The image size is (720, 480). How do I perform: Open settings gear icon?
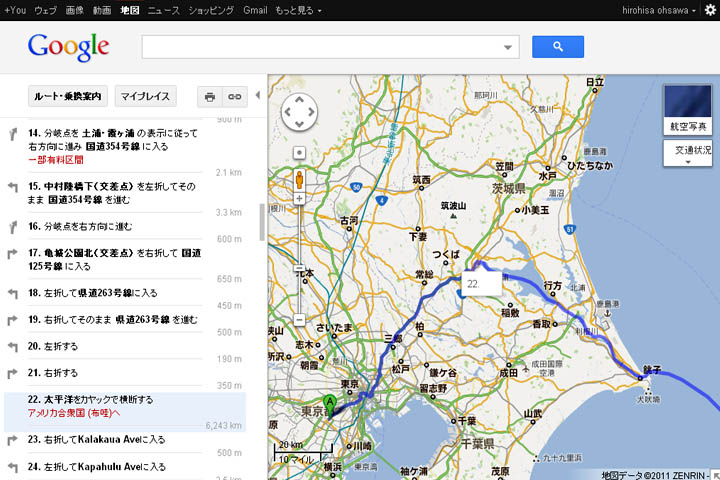coord(709,9)
